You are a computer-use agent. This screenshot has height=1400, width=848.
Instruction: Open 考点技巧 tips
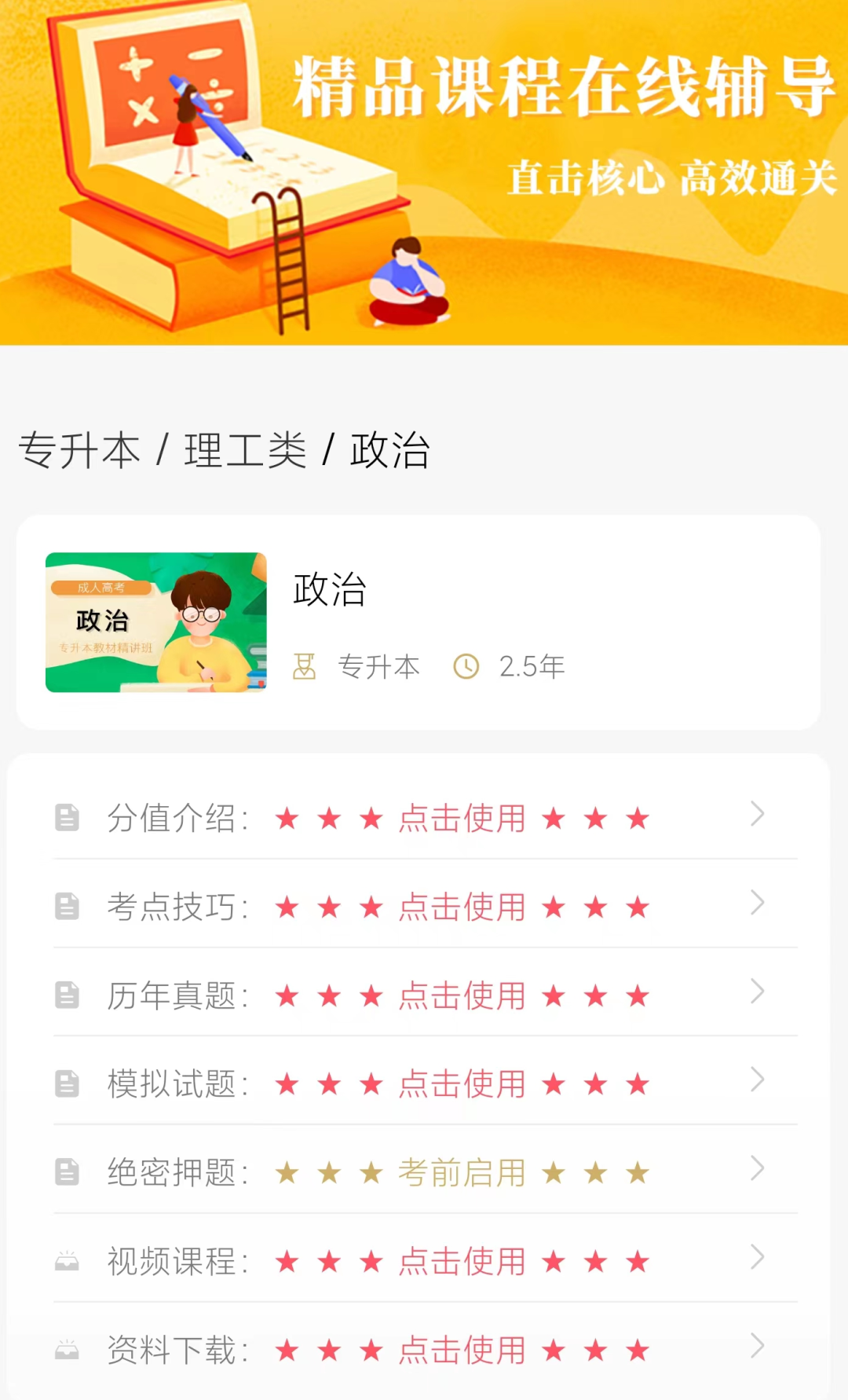click(x=424, y=907)
